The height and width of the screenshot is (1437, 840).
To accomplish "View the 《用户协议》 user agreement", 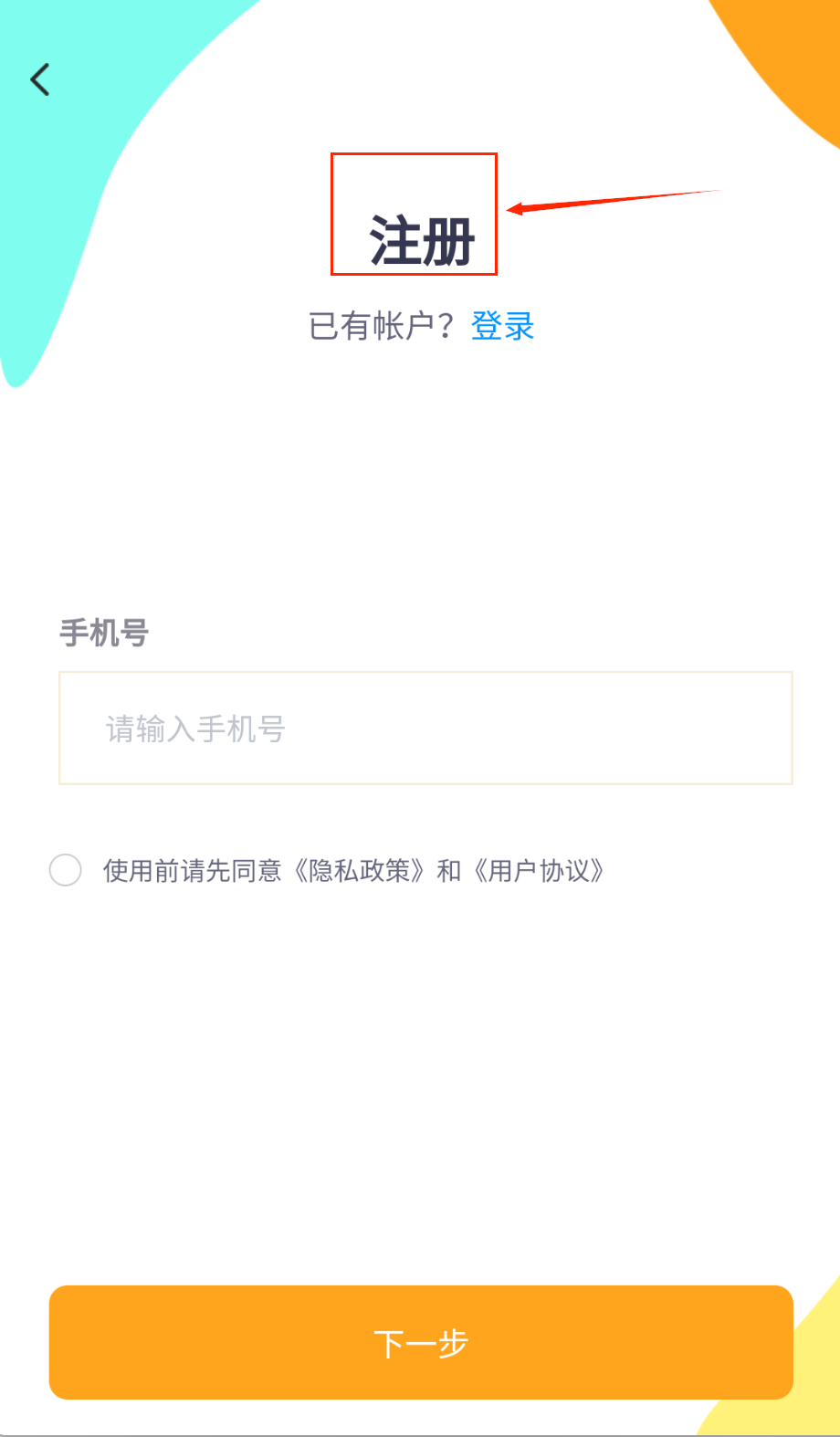I will pos(539,871).
